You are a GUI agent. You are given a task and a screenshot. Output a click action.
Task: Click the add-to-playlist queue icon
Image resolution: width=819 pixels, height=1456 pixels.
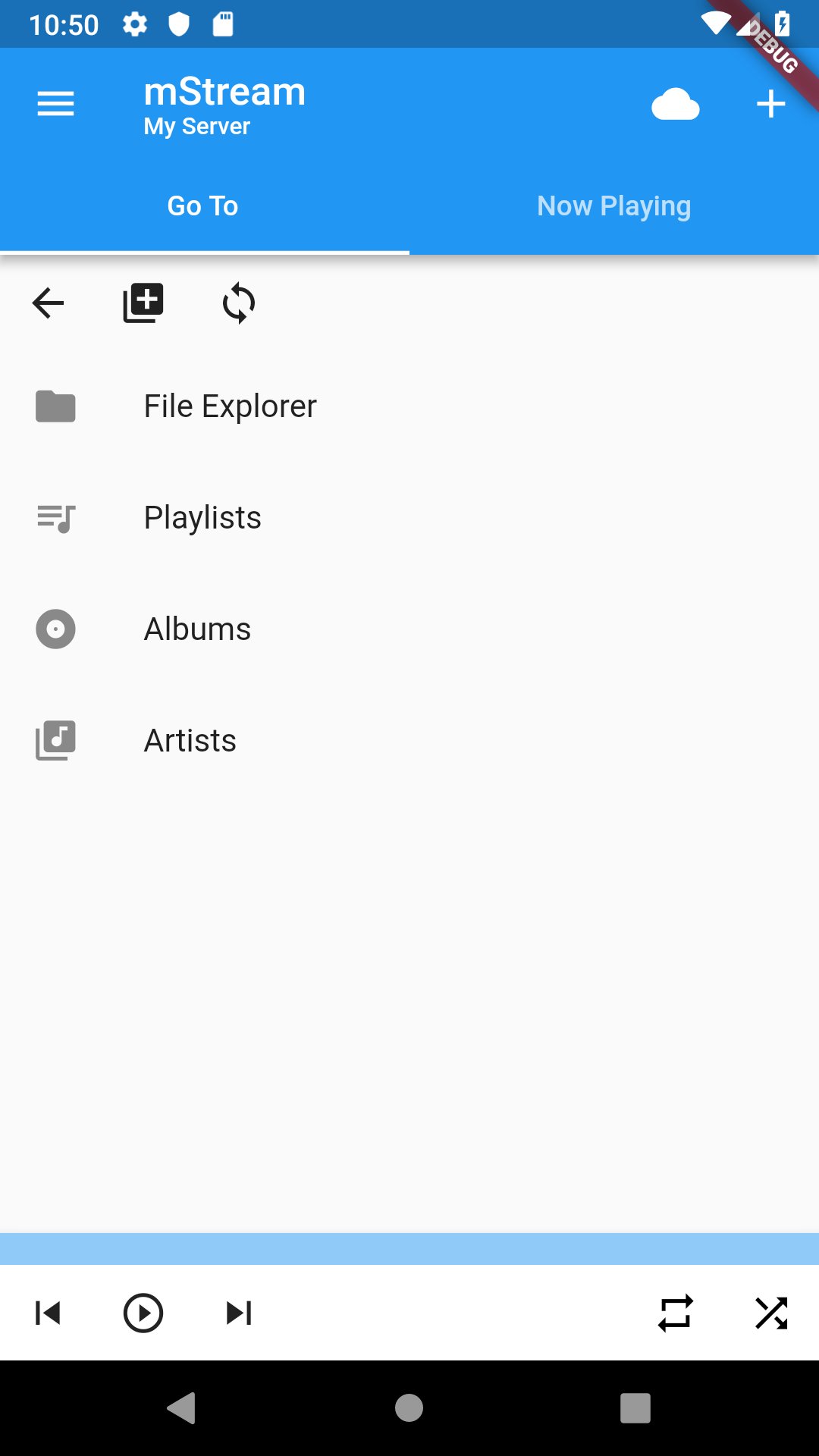tap(143, 303)
